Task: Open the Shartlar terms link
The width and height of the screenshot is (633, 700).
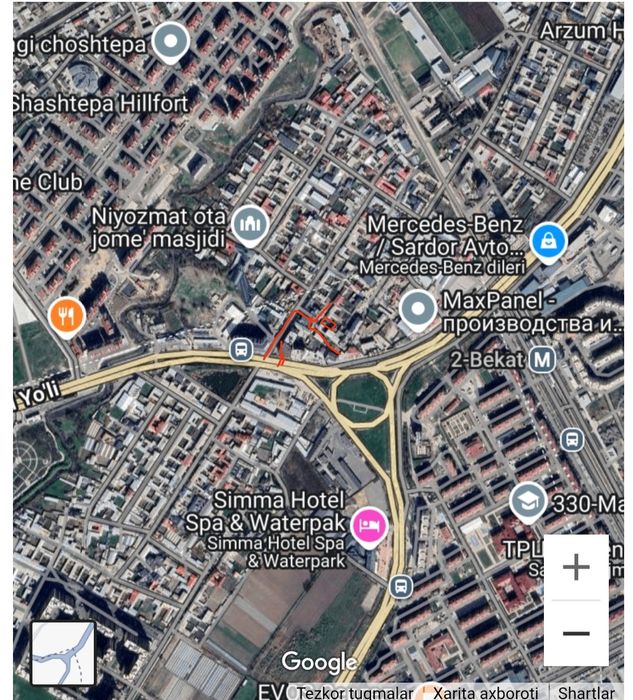Action: [586, 692]
